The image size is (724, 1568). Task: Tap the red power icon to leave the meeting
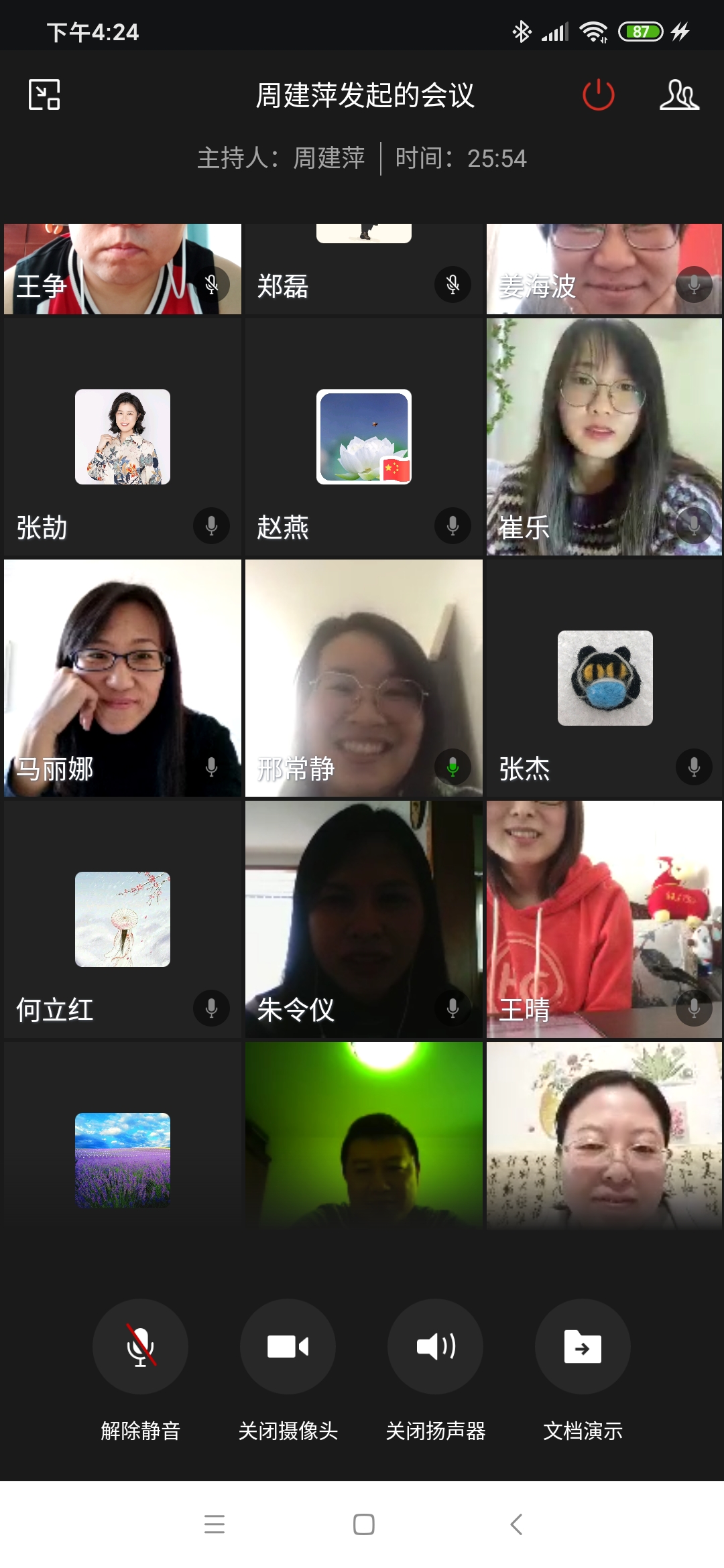coord(598,94)
